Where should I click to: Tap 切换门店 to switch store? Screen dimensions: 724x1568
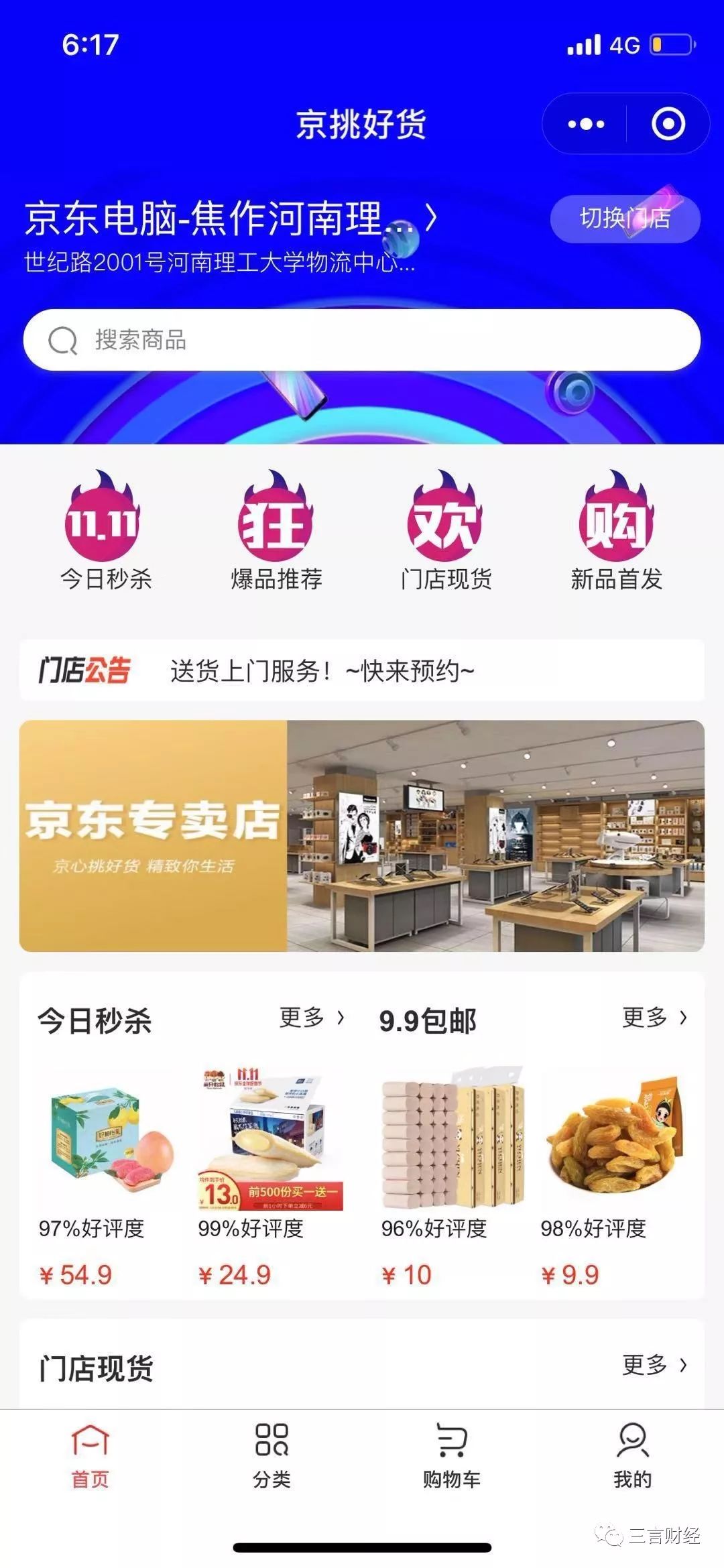(x=625, y=219)
